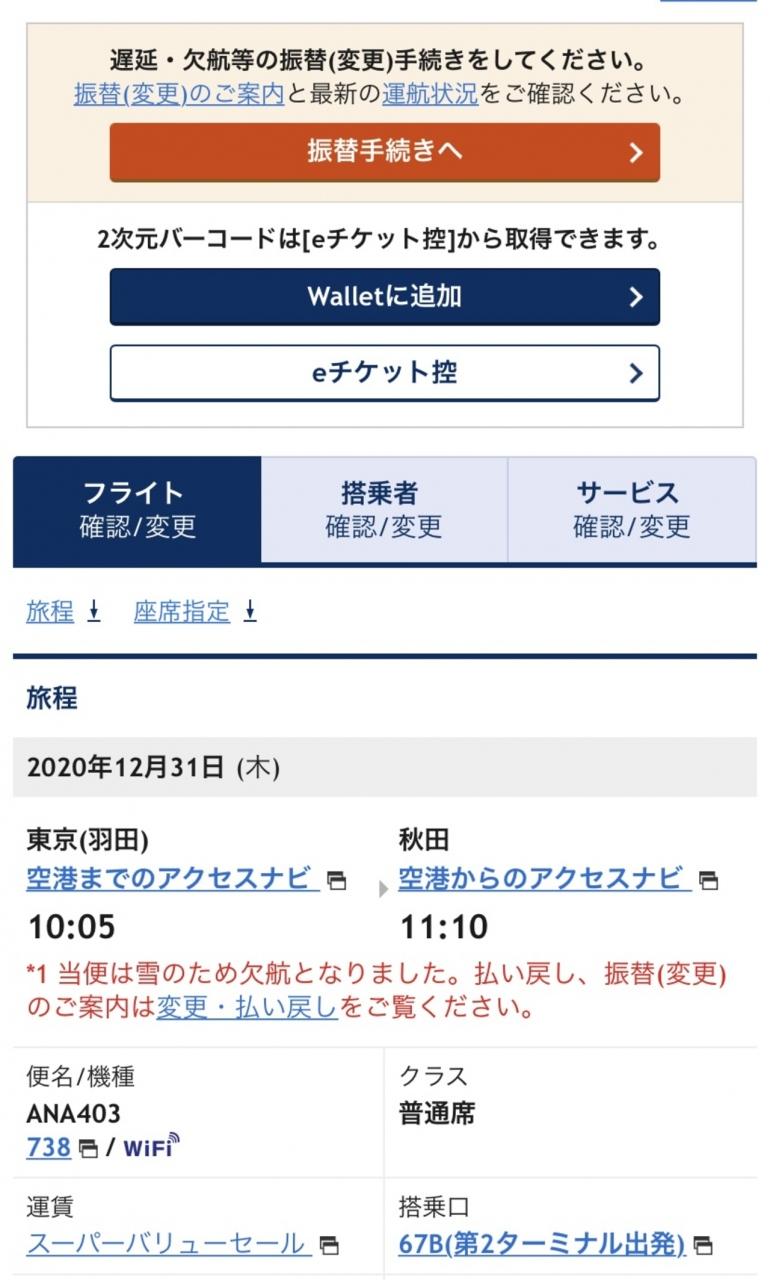Tap the Walletに追加 button
This screenshot has width=770, height=1280.
point(384,297)
